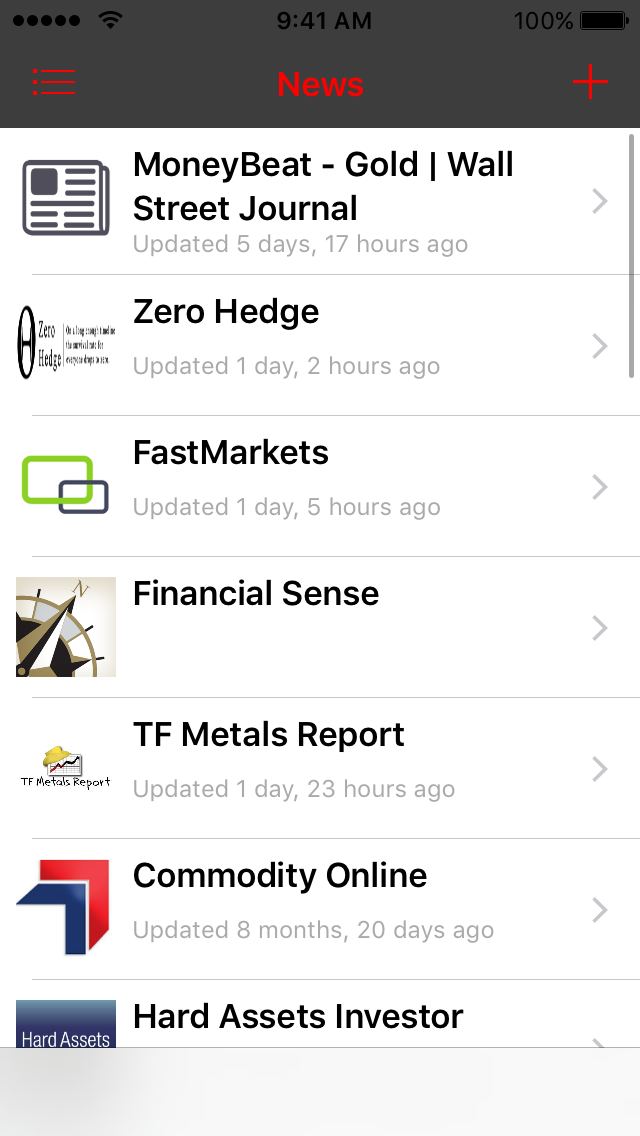
Task: Open the Zero Hedge feed
Action: click(320, 345)
